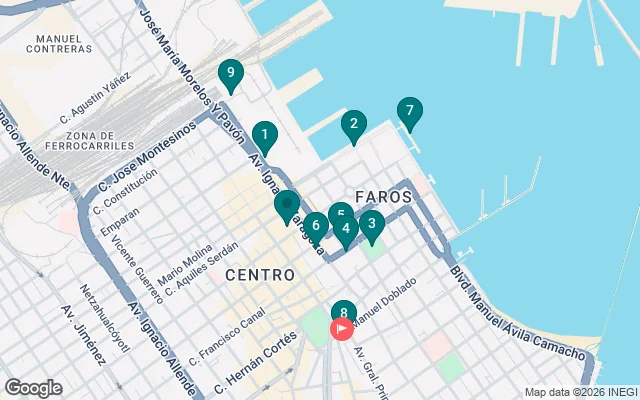Tap the red flag marker

click(x=342, y=329)
